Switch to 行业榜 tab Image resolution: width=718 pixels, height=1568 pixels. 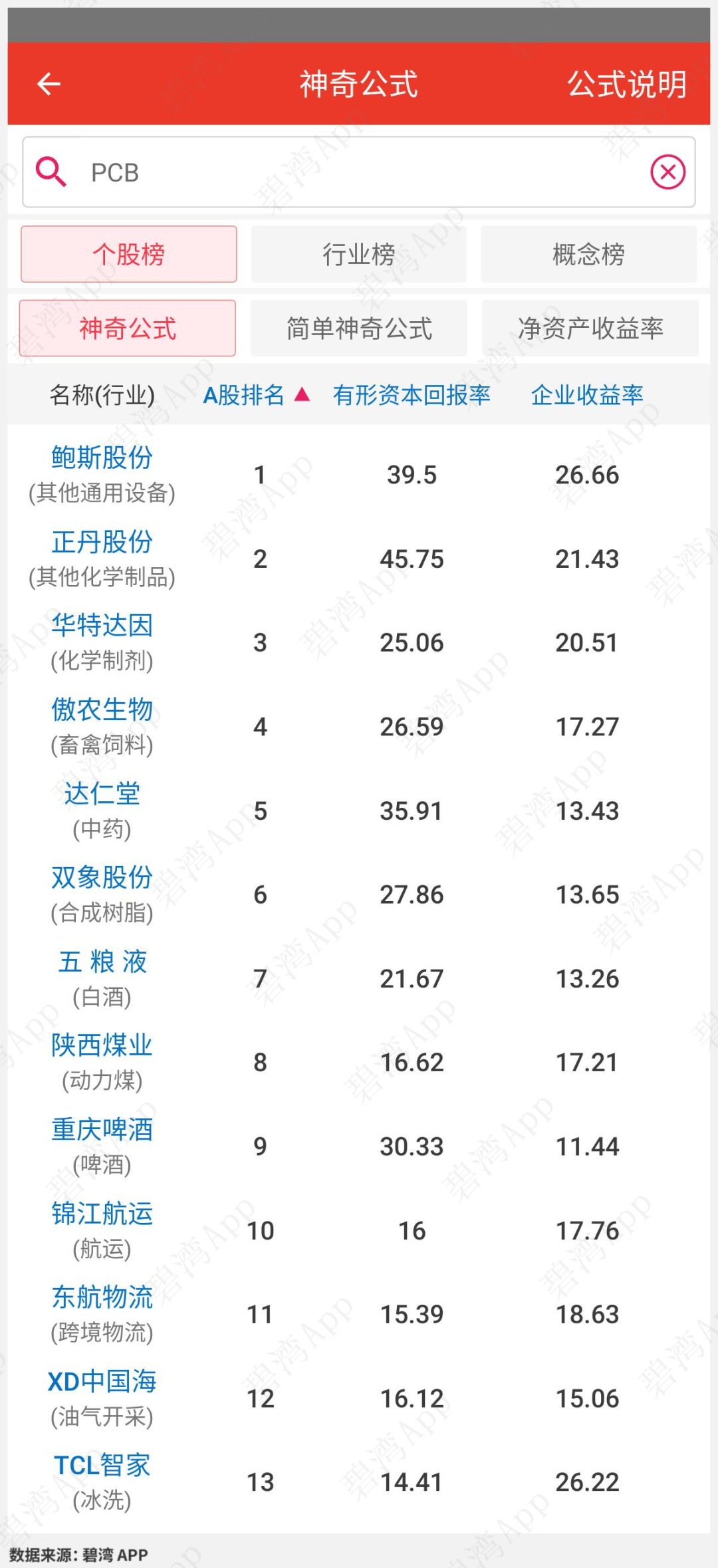(359, 254)
